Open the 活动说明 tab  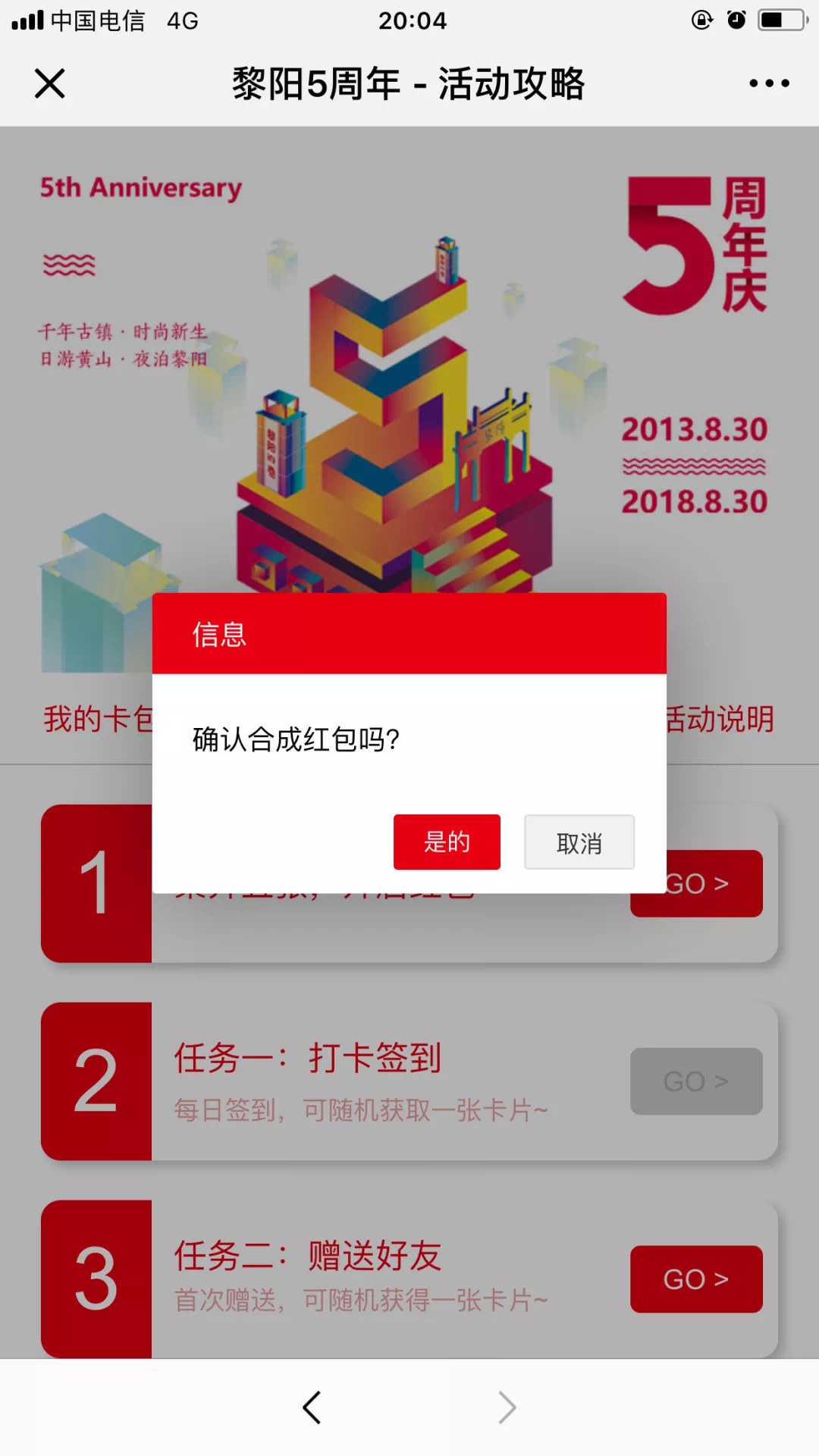[x=720, y=719]
